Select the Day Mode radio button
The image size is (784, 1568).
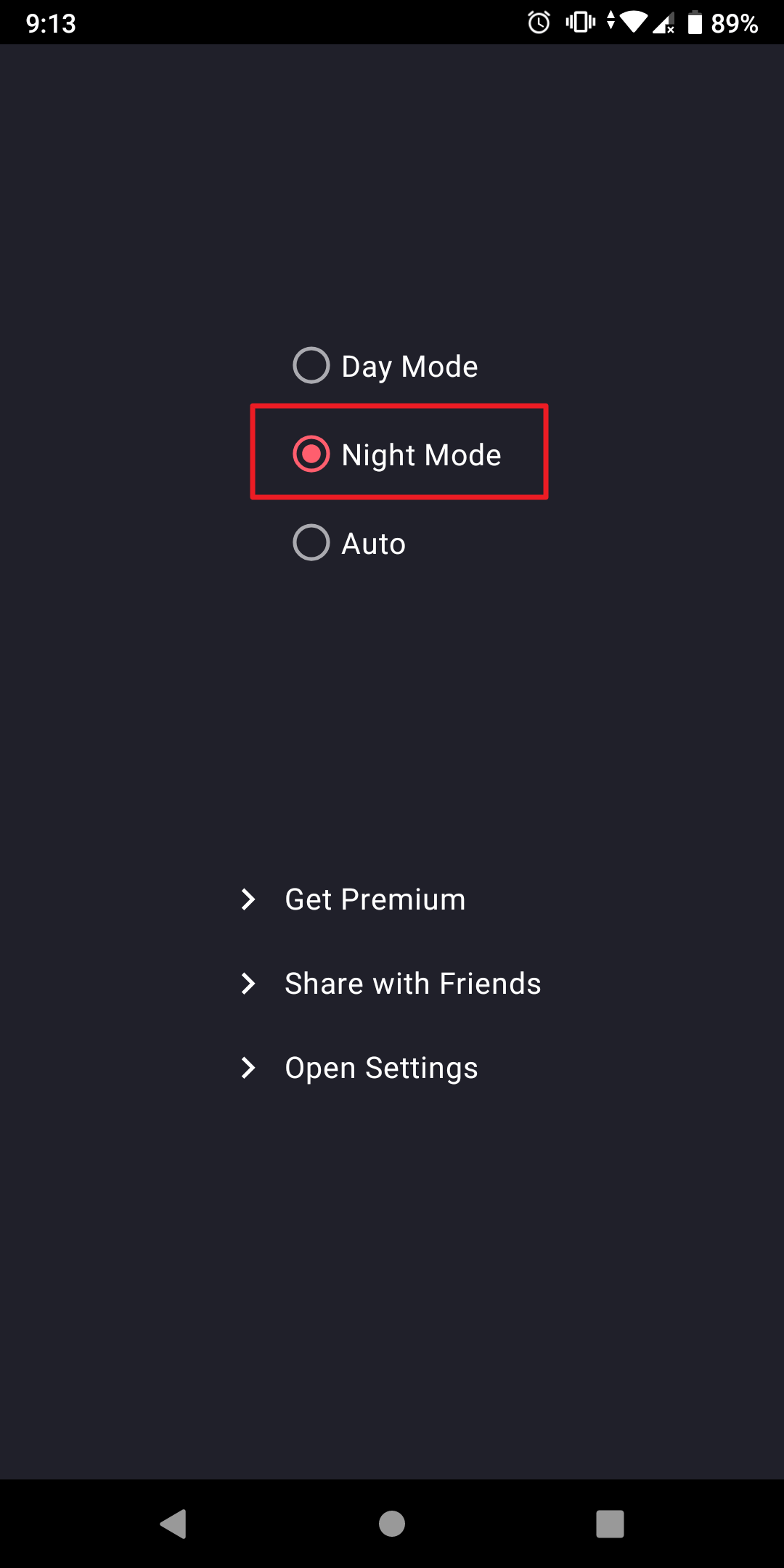pyautogui.click(x=311, y=366)
